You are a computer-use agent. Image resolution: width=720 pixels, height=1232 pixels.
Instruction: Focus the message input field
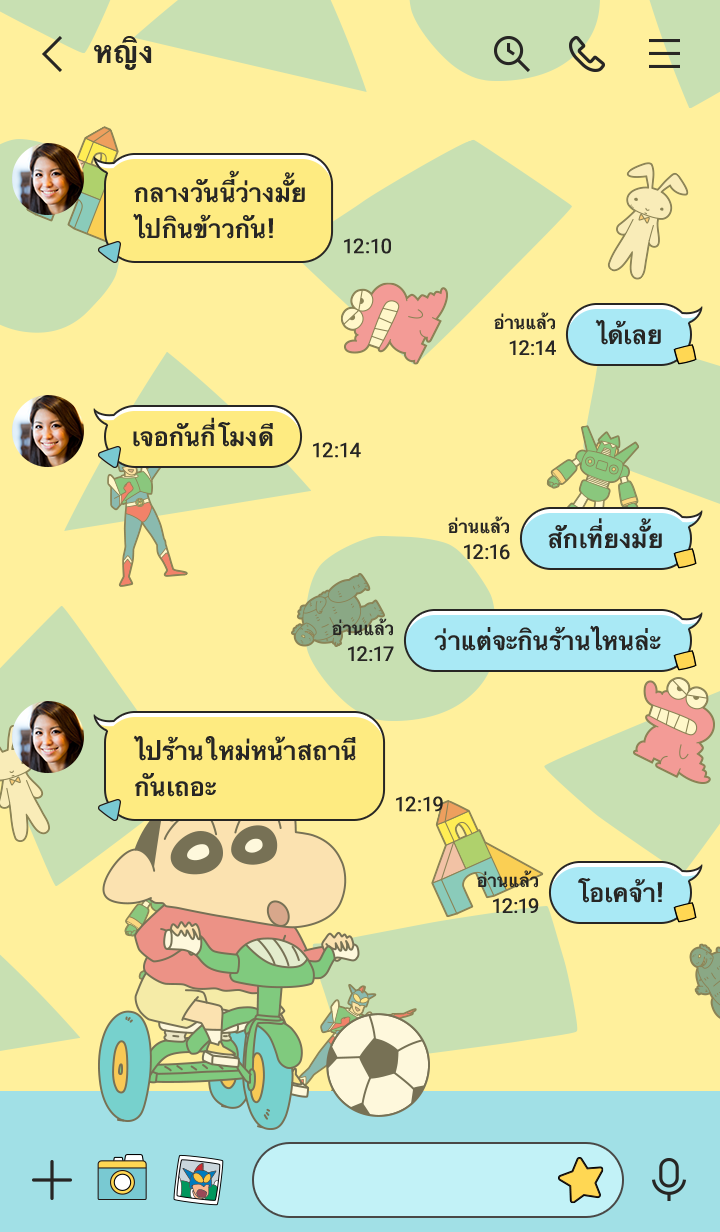coord(400,1180)
